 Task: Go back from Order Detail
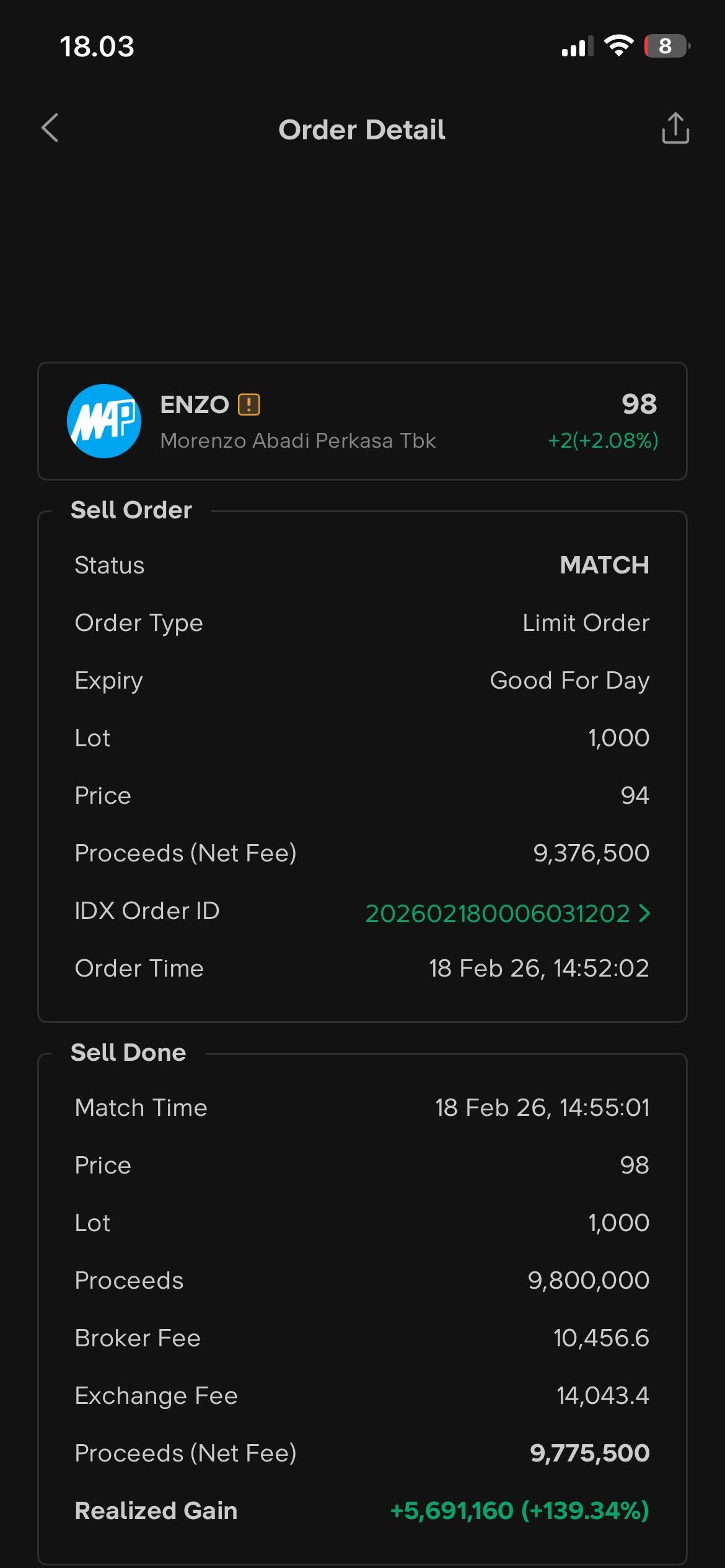50,128
